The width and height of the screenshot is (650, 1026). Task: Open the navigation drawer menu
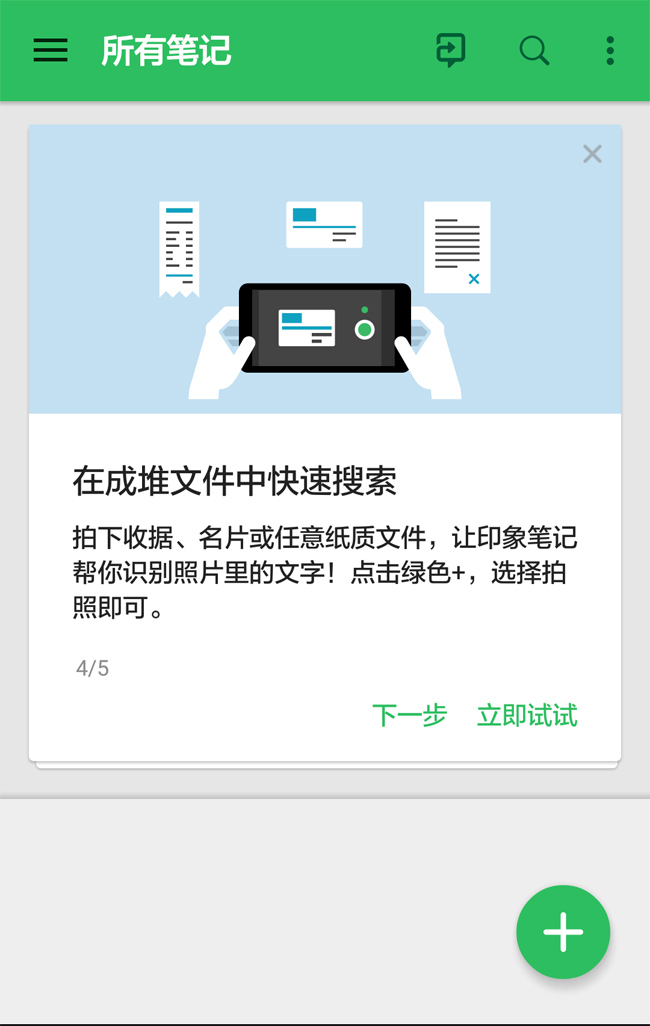pos(50,50)
